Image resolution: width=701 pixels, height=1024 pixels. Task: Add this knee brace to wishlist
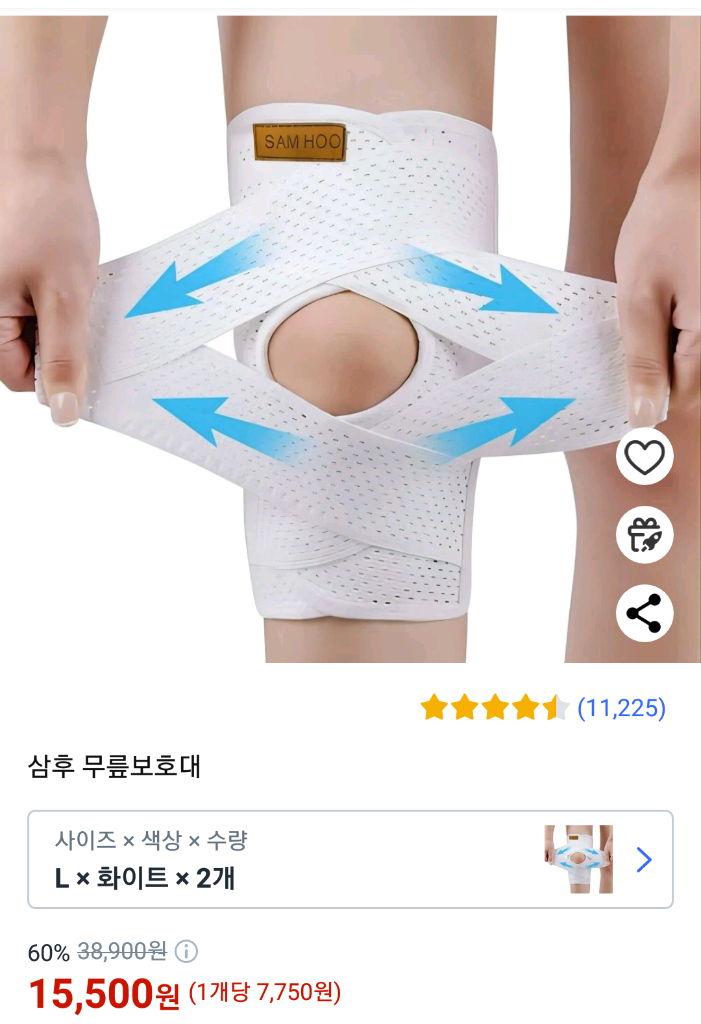tap(644, 457)
